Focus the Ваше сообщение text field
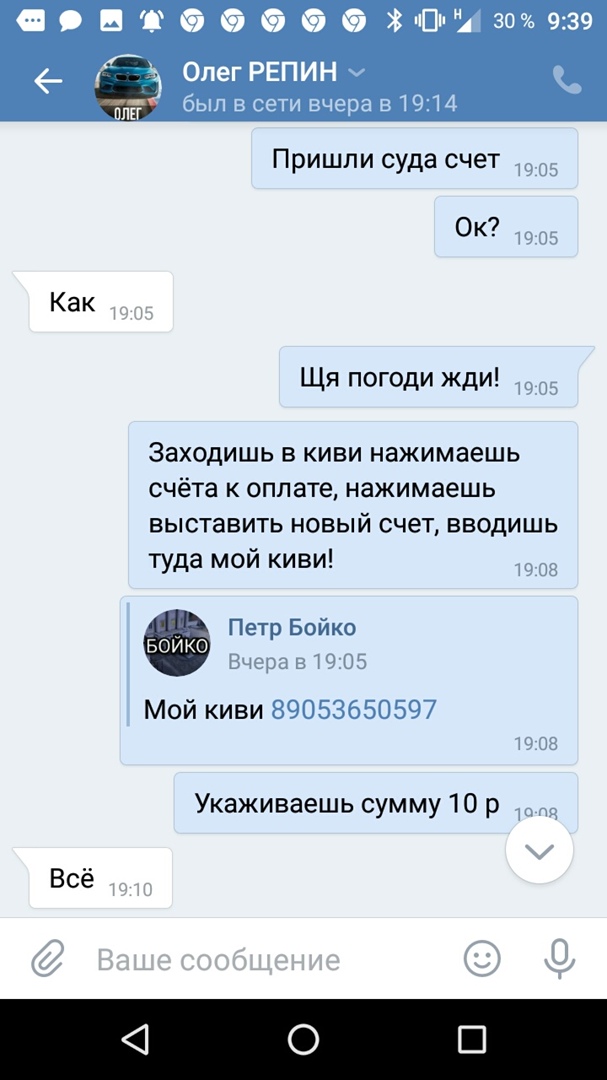The height and width of the screenshot is (1080, 607). click(x=260, y=960)
